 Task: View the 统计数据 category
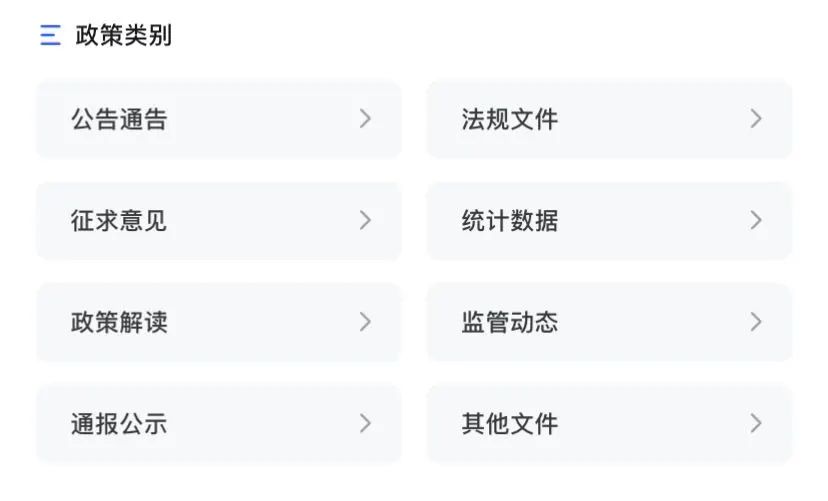tap(609, 221)
